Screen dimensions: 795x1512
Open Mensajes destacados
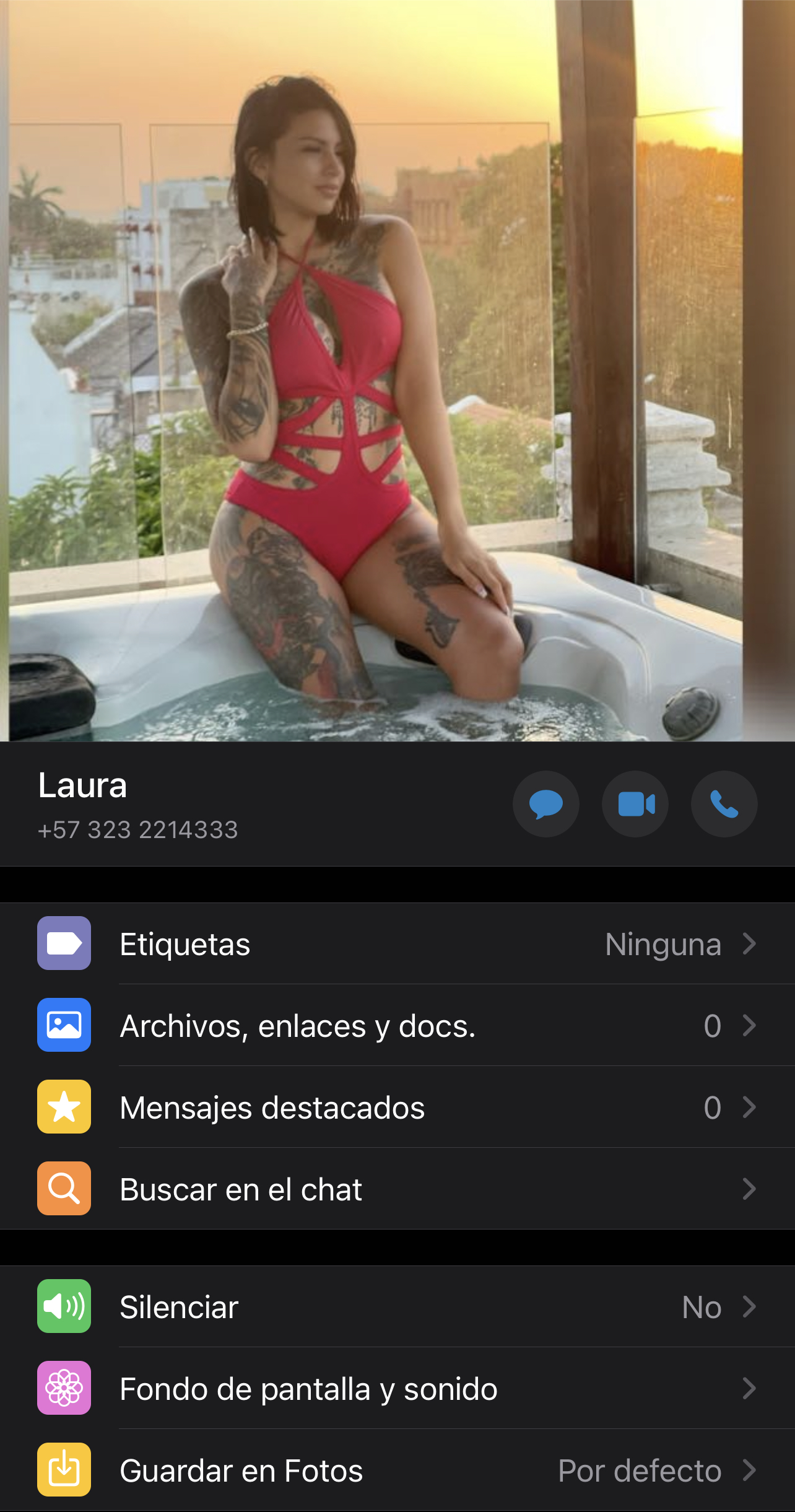[396, 1108]
